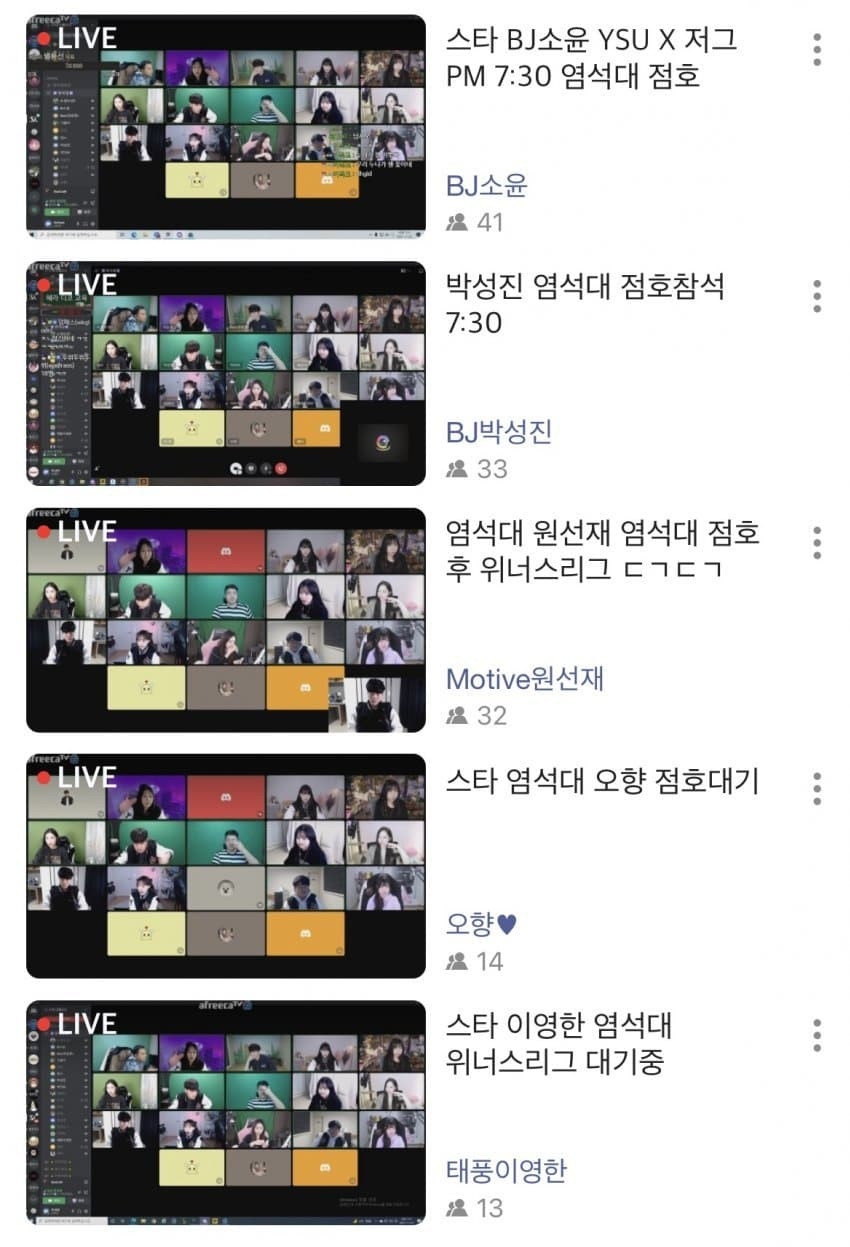The image size is (850, 1247).
Task: Go to the 오향♥ channel
Action: pyautogui.click(x=481, y=925)
